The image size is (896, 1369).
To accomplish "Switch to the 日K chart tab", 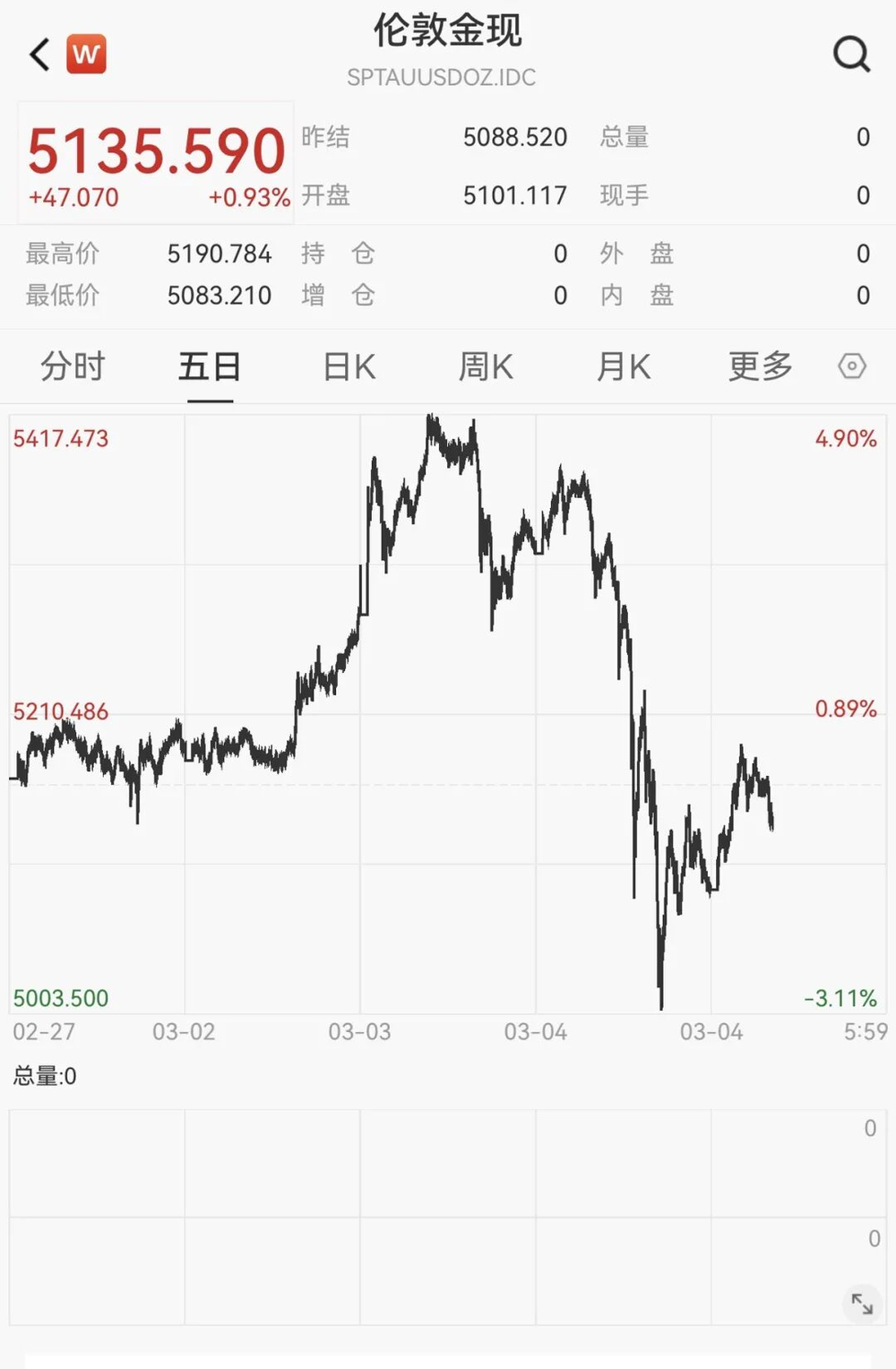I will (349, 366).
